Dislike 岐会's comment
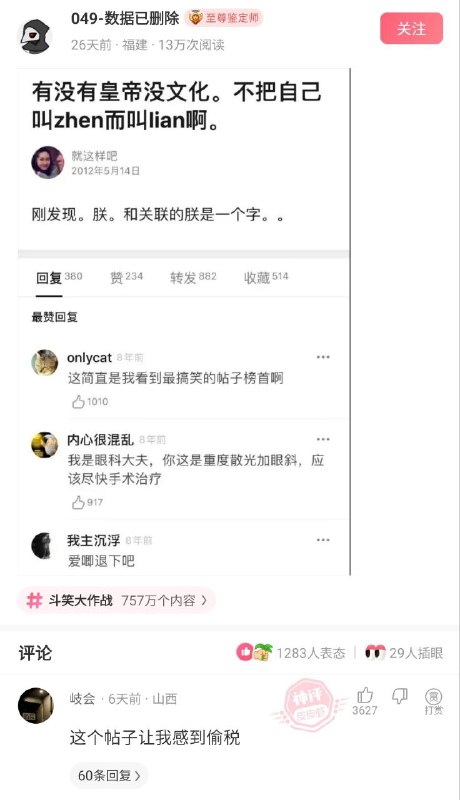 pos(399,696)
